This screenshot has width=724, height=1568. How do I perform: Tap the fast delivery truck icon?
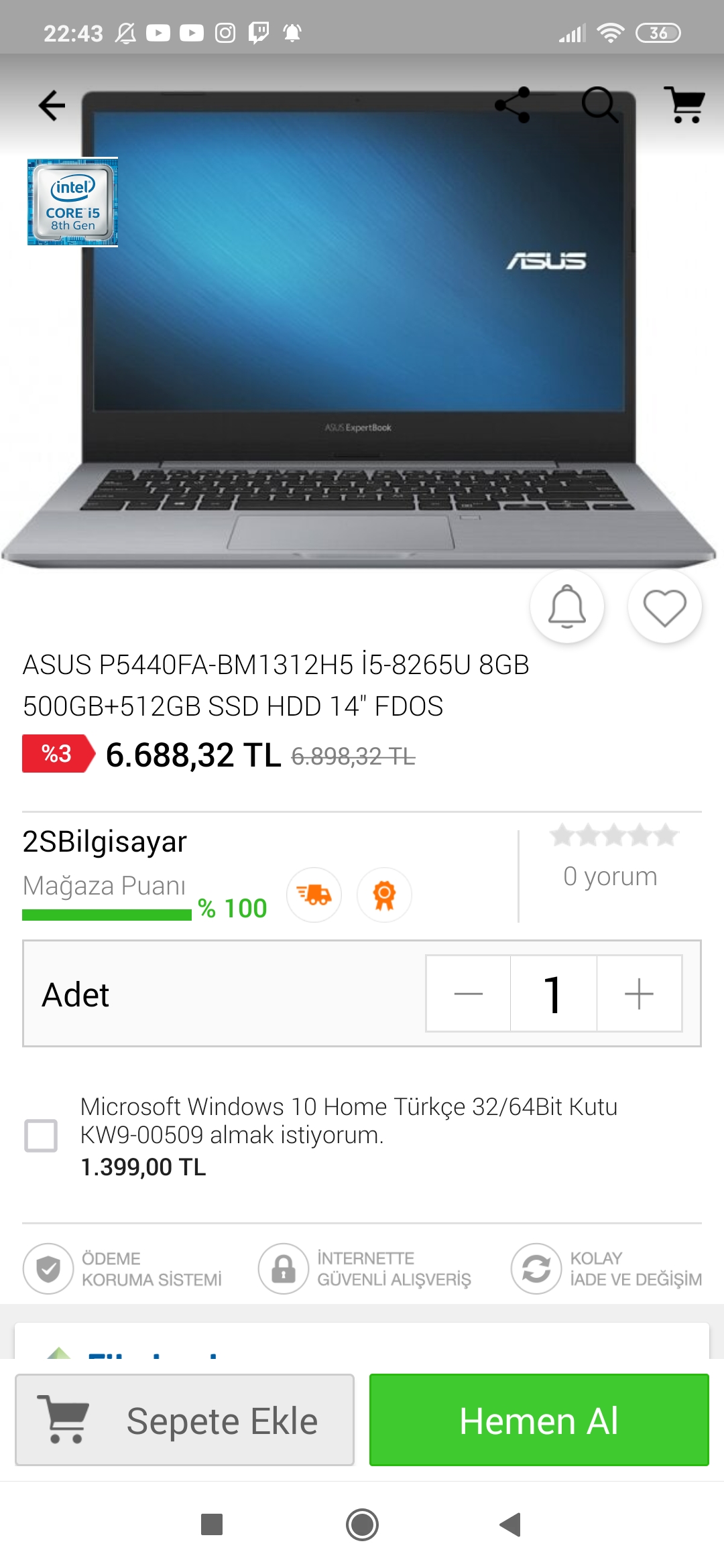point(314,895)
